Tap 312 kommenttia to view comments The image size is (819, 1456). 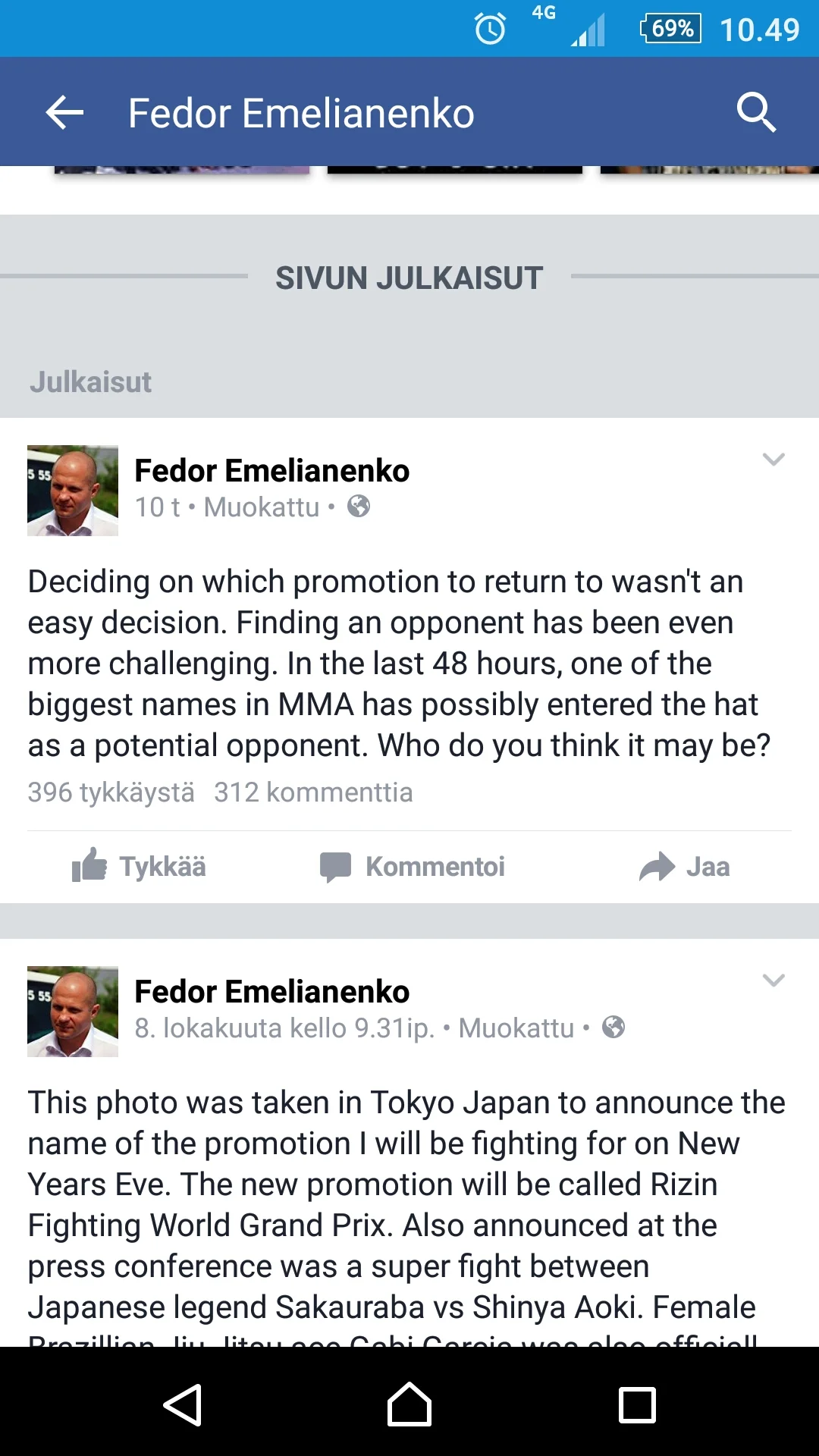[x=313, y=792]
